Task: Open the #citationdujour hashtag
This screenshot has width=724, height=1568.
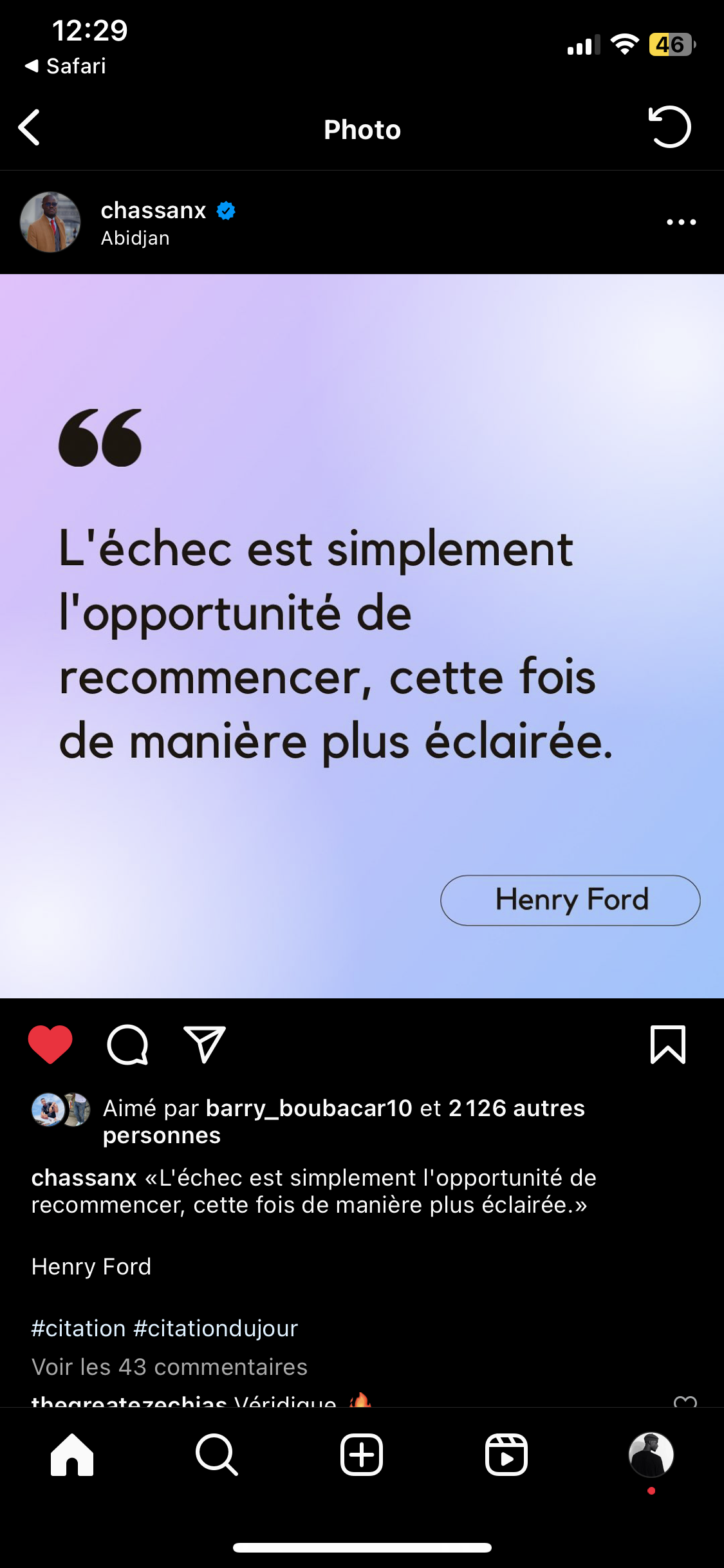Action: (216, 1328)
